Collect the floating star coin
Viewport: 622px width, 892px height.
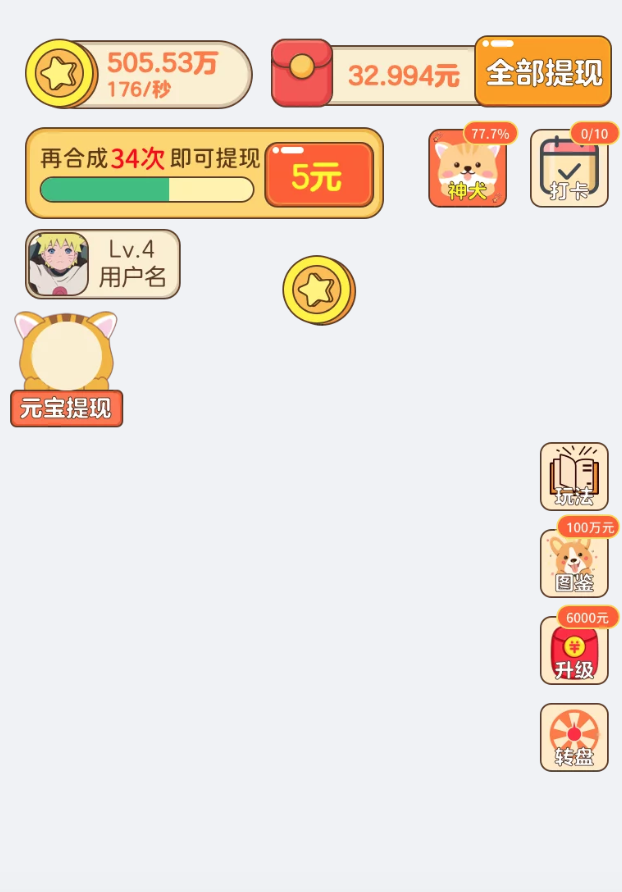[x=318, y=290]
